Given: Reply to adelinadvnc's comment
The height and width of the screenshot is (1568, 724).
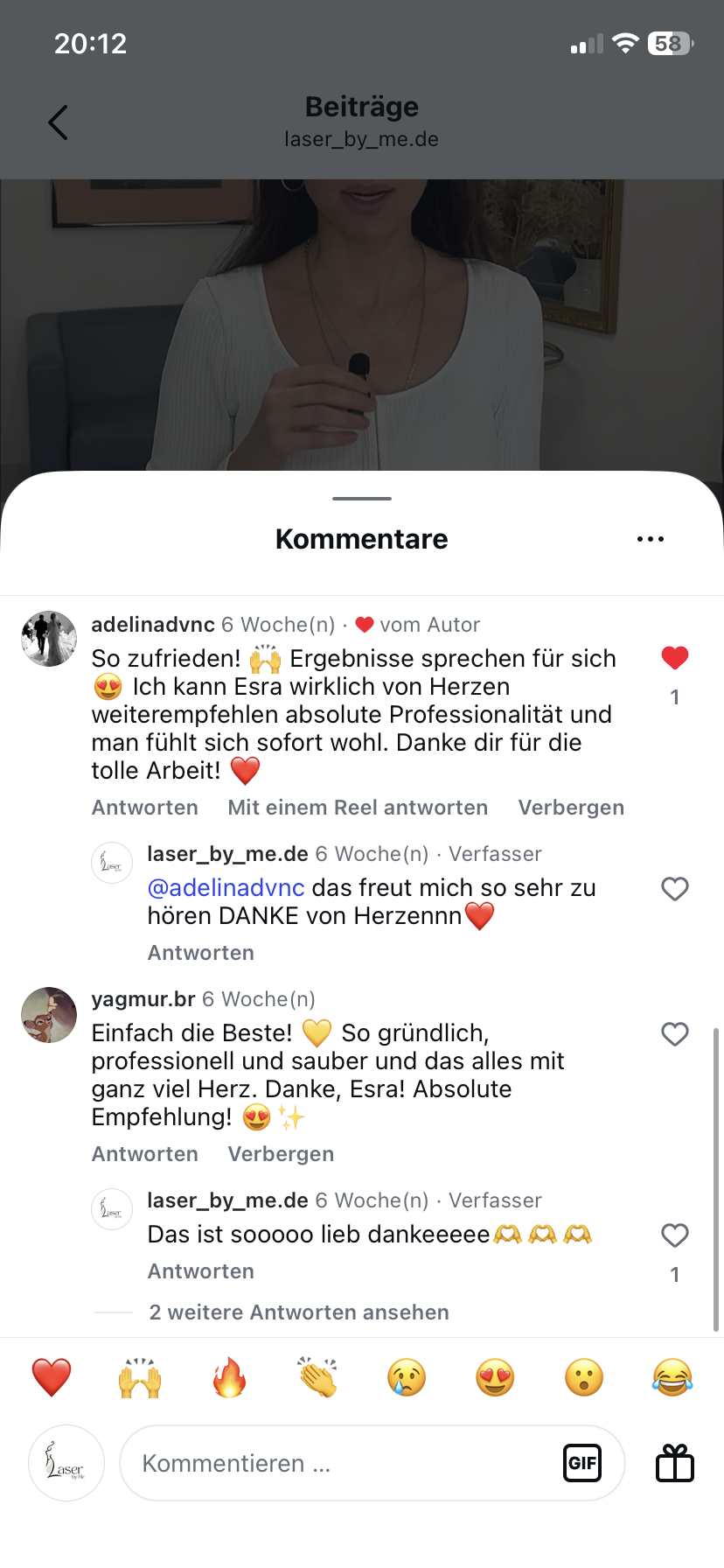Looking at the screenshot, I should (x=145, y=808).
